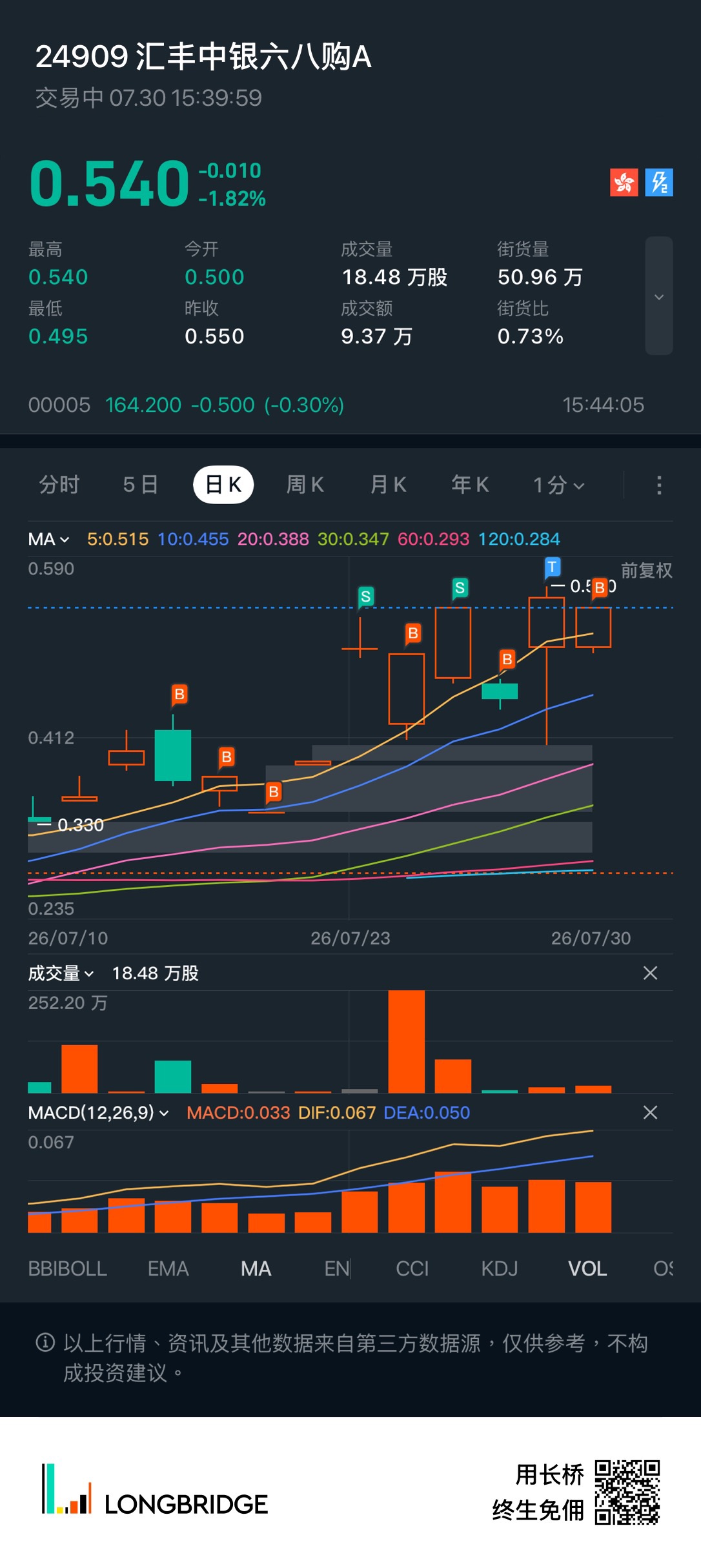Choose the KDJ indicator
701x1568 pixels.
point(499,1268)
